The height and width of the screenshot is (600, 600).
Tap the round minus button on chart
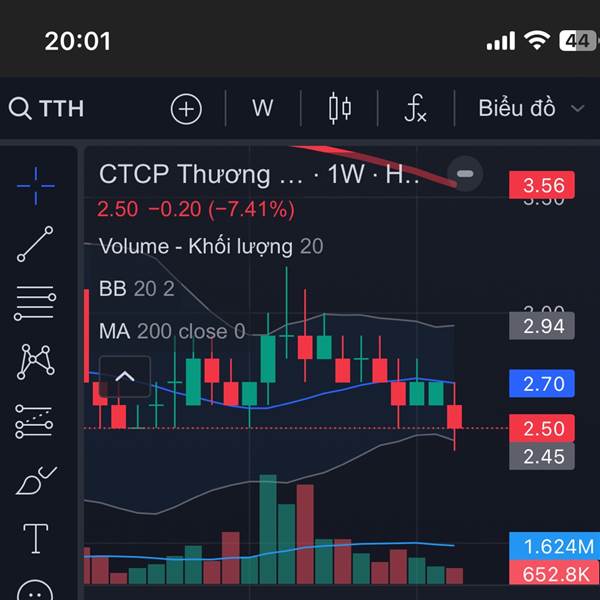click(x=465, y=174)
